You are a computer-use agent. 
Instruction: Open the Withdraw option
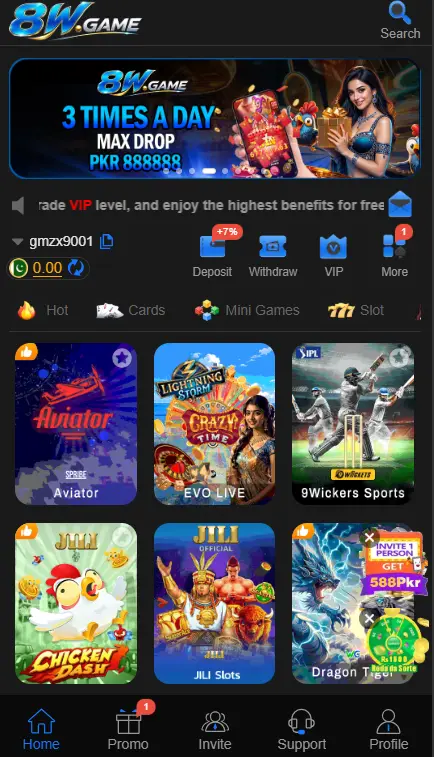pos(273,256)
